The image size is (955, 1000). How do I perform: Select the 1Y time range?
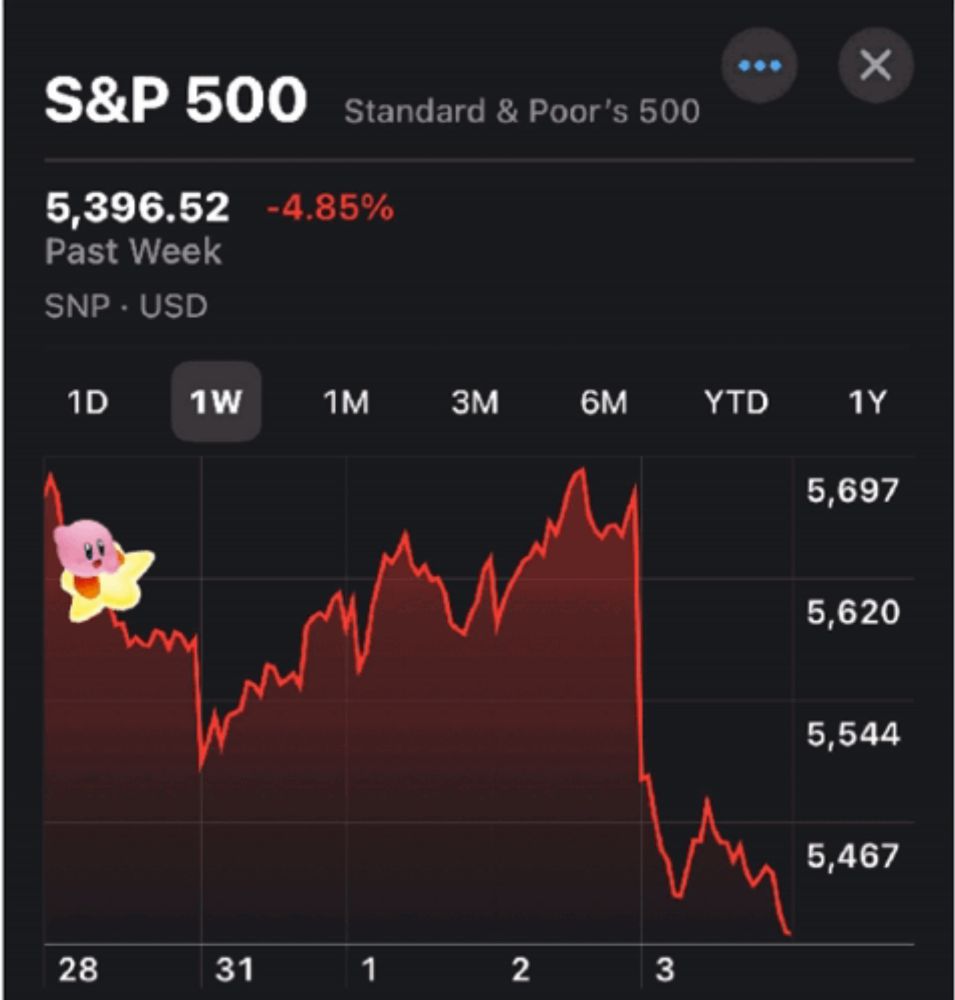point(867,402)
